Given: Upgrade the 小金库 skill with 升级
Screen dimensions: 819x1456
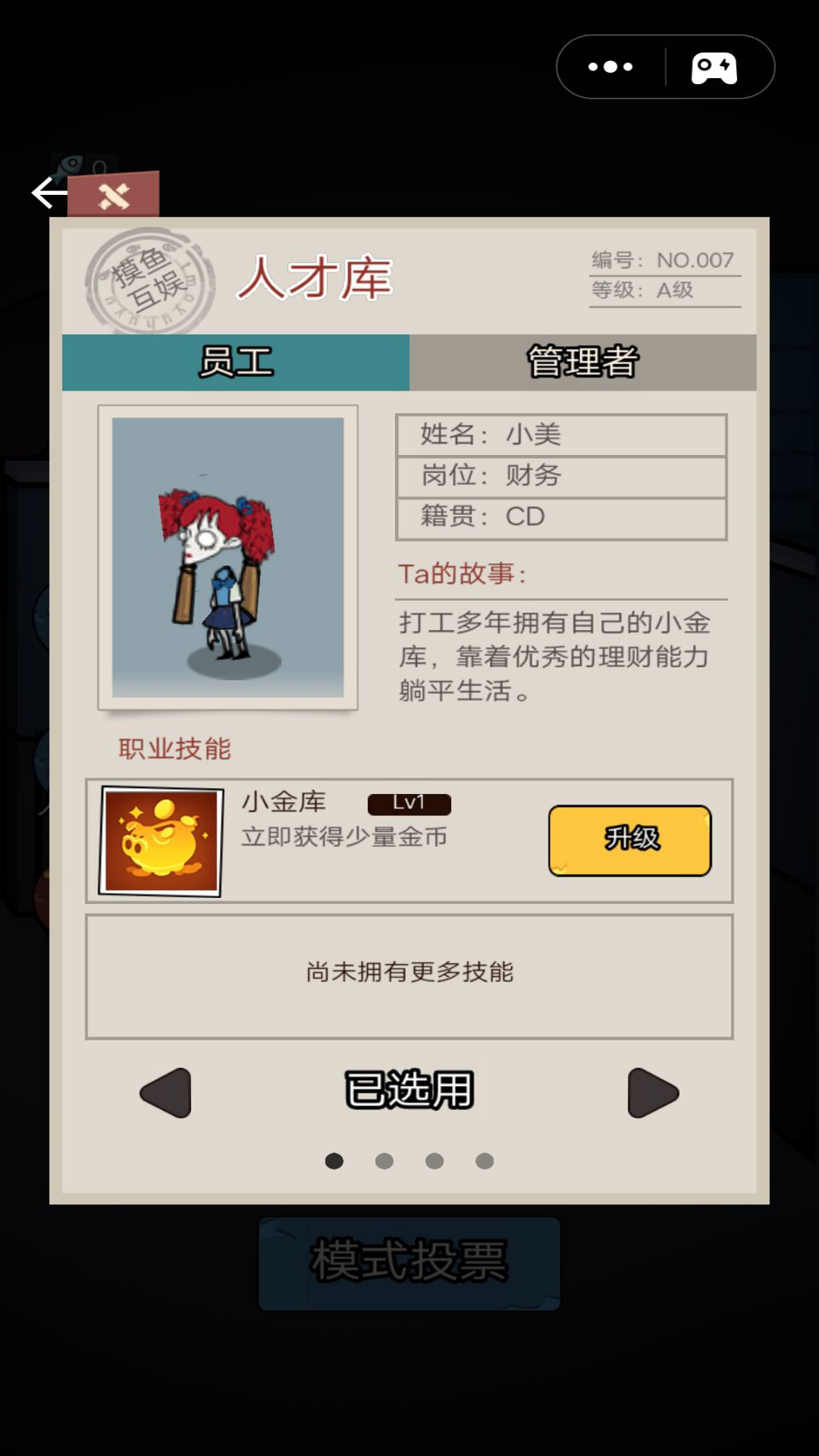Looking at the screenshot, I should click(629, 840).
